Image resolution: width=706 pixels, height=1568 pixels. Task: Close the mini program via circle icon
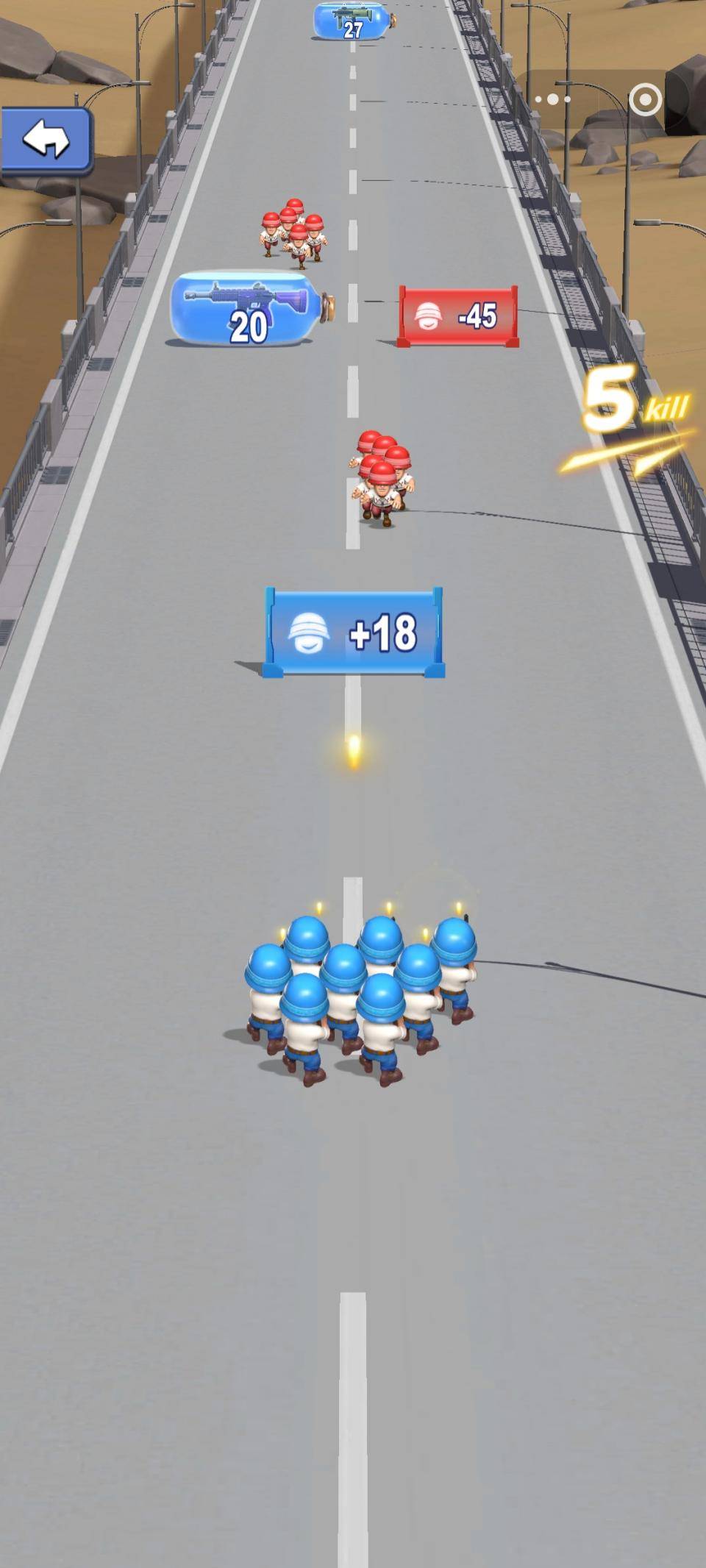click(645, 99)
